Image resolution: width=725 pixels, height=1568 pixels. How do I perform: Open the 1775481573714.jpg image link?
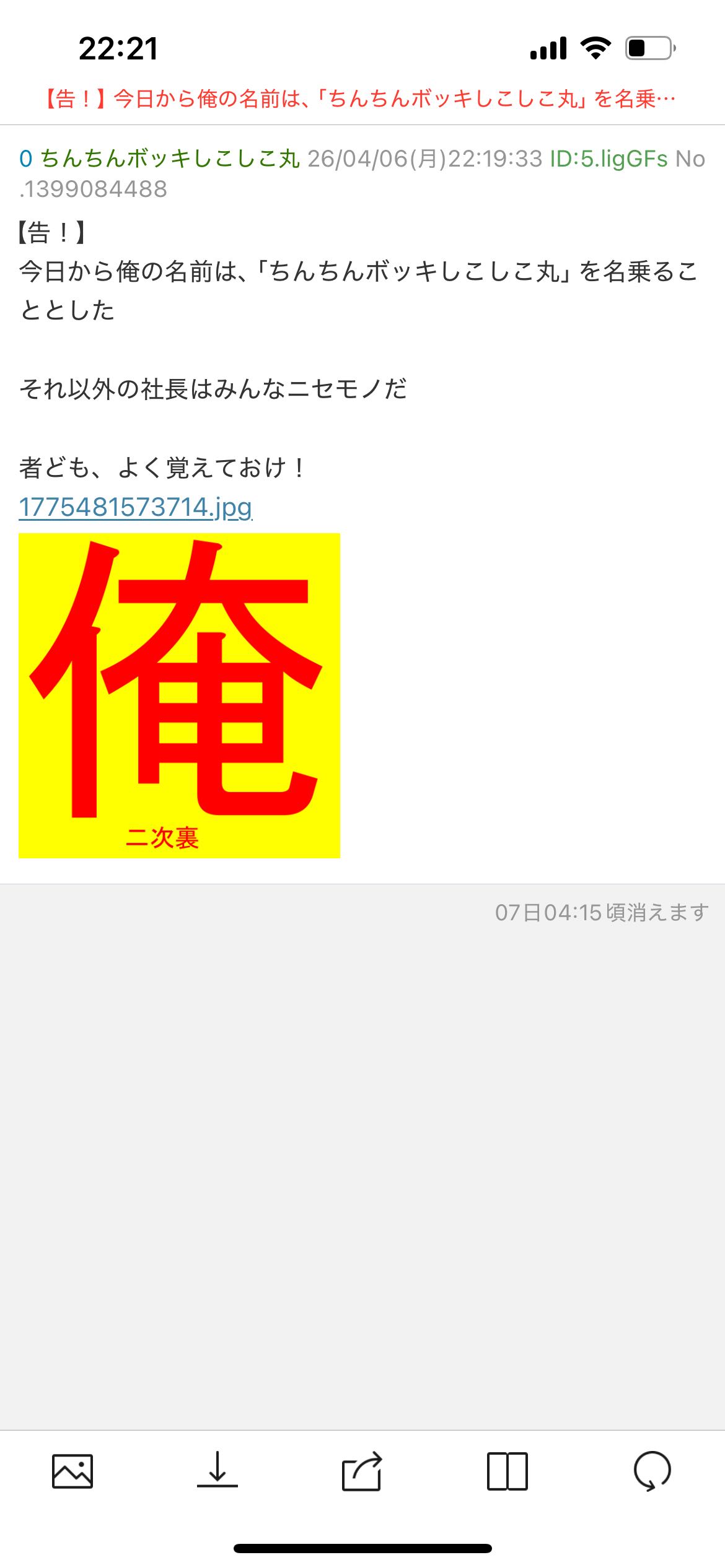(135, 507)
